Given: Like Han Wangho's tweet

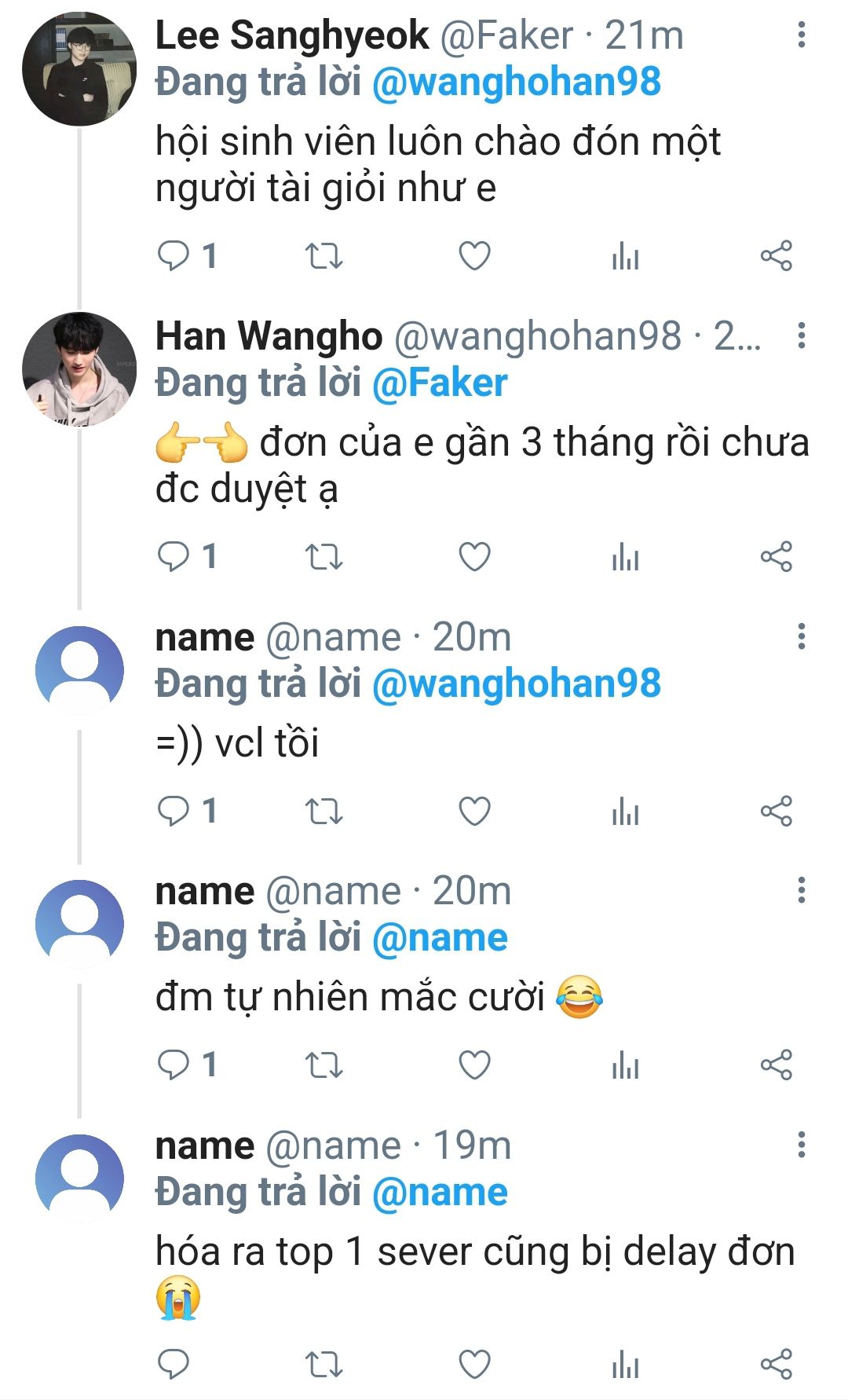Looking at the screenshot, I should (474, 556).
